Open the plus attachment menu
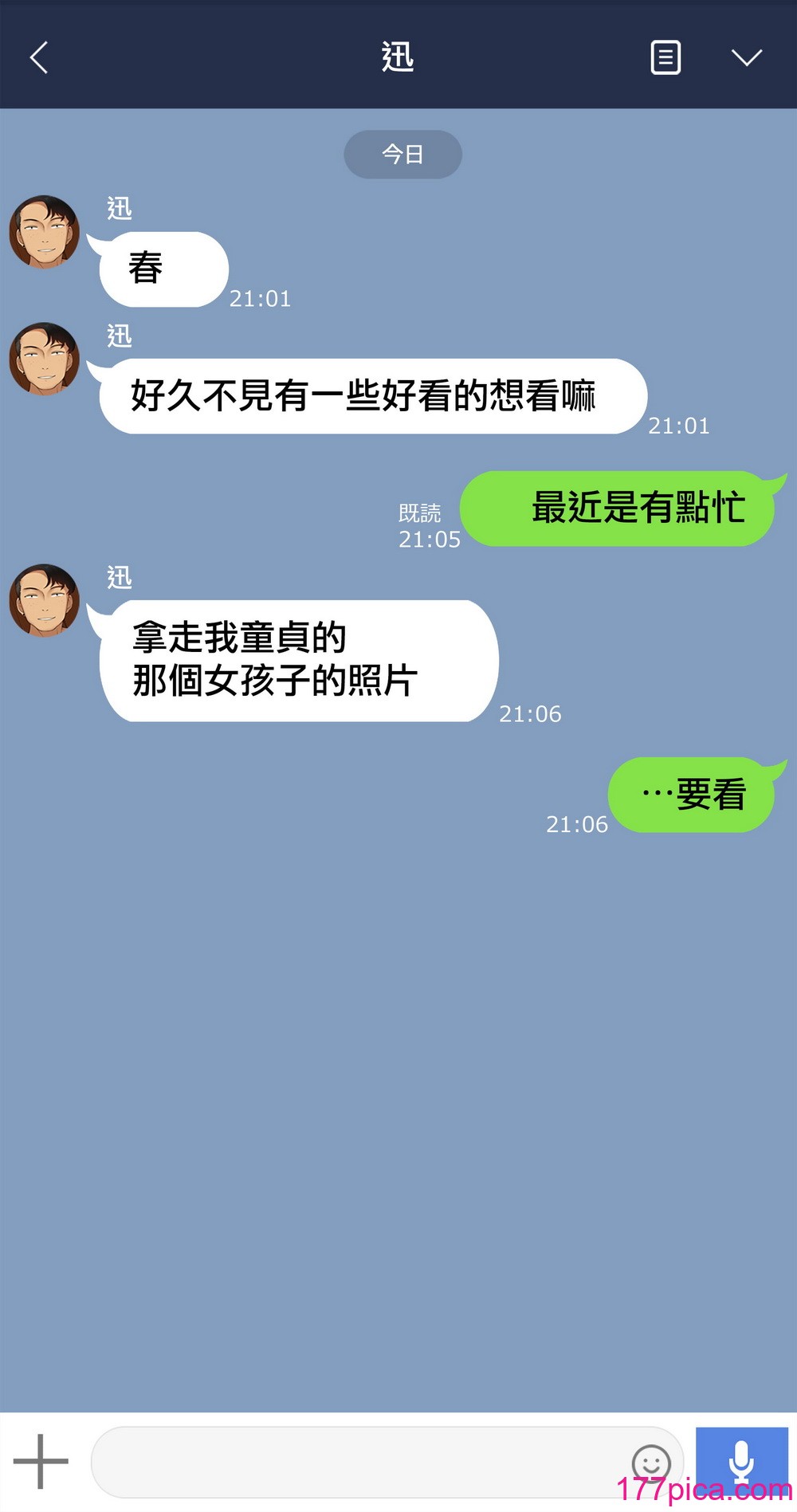Image resolution: width=797 pixels, height=1512 pixels. [x=41, y=1461]
